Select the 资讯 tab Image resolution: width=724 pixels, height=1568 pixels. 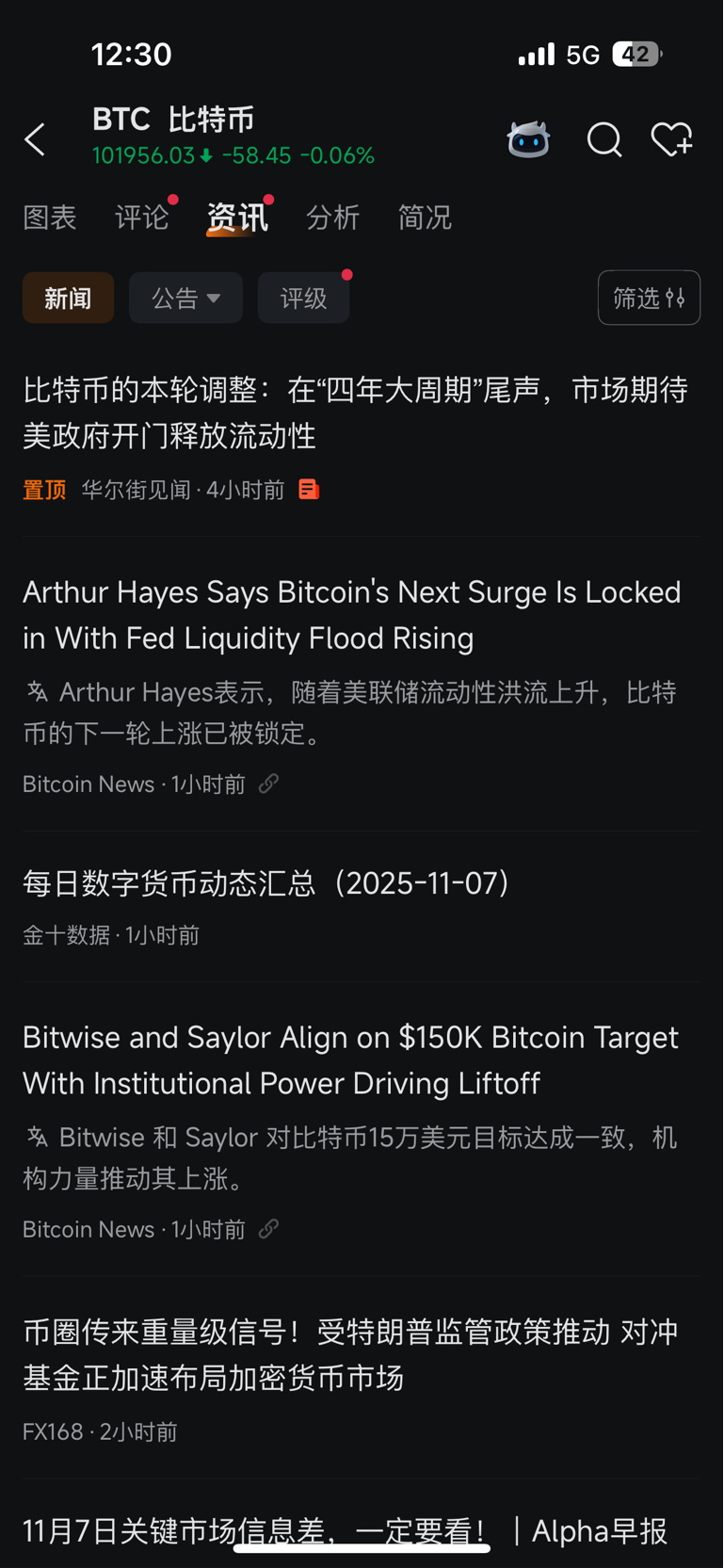click(x=237, y=218)
